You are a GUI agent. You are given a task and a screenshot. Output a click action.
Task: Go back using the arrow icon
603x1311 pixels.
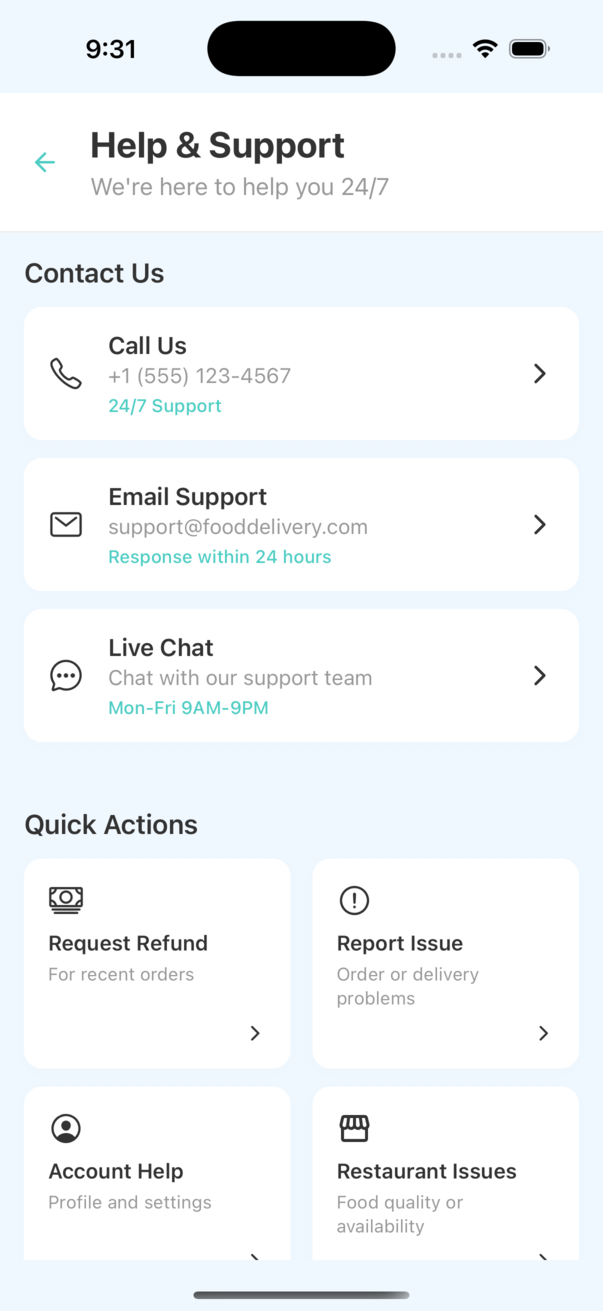pyautogui.click(x=44, y=162)
